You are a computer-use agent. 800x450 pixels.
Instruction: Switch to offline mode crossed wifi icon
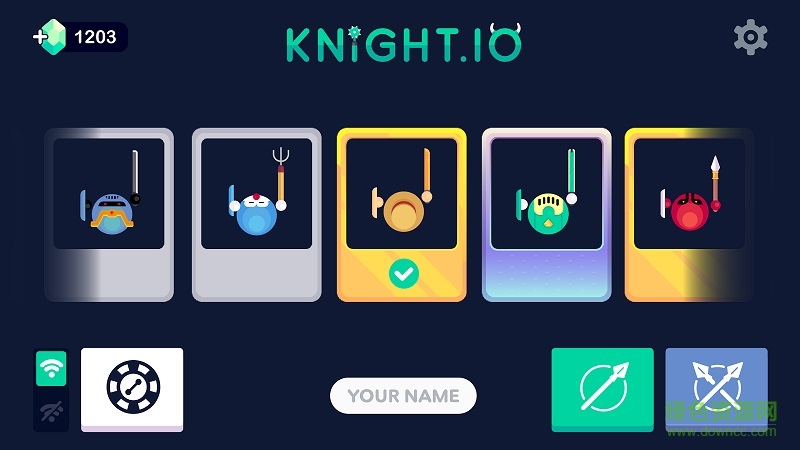51,411
